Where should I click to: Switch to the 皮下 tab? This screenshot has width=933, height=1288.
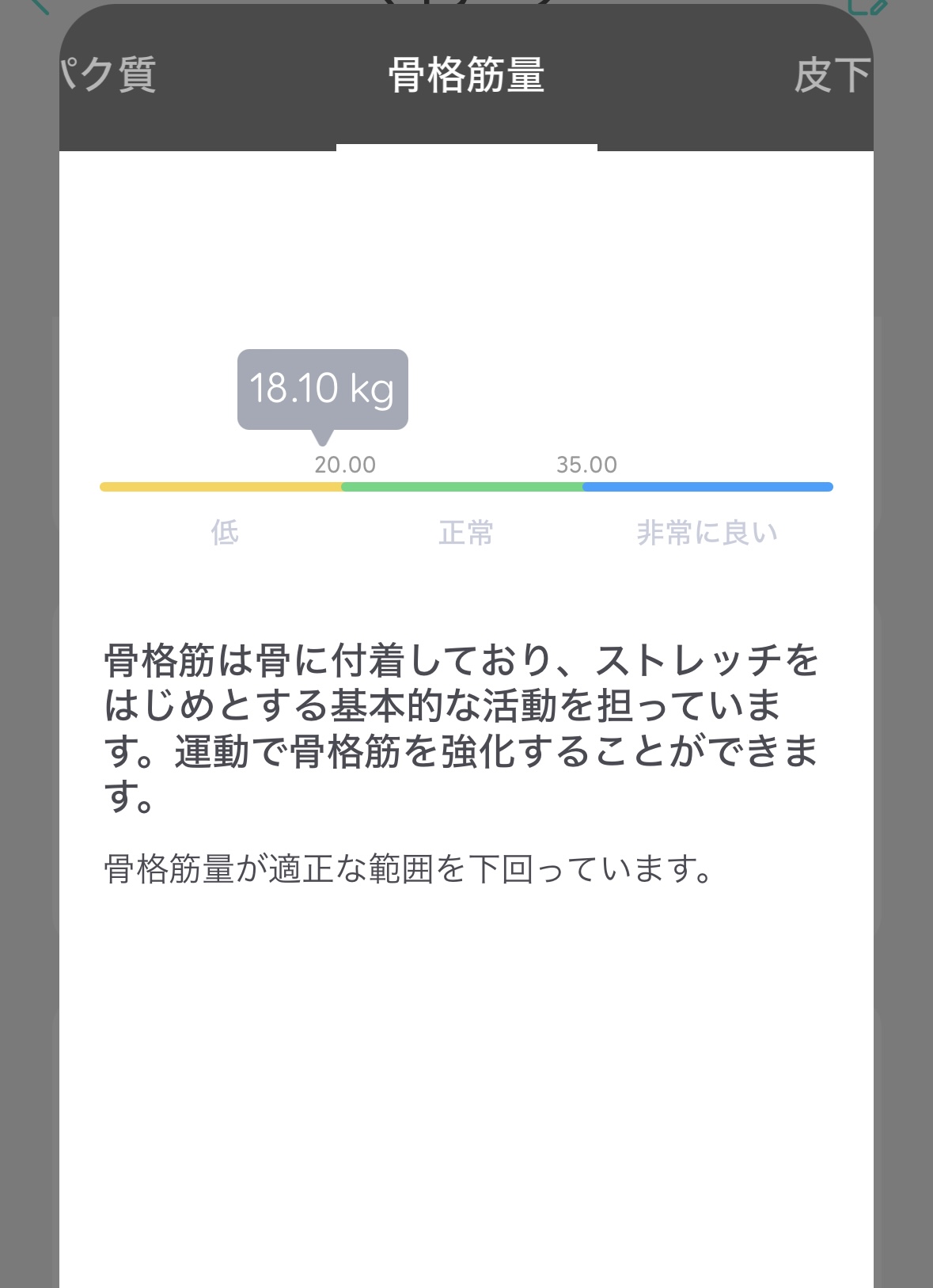pyautogui.click(x=832, y=76)
